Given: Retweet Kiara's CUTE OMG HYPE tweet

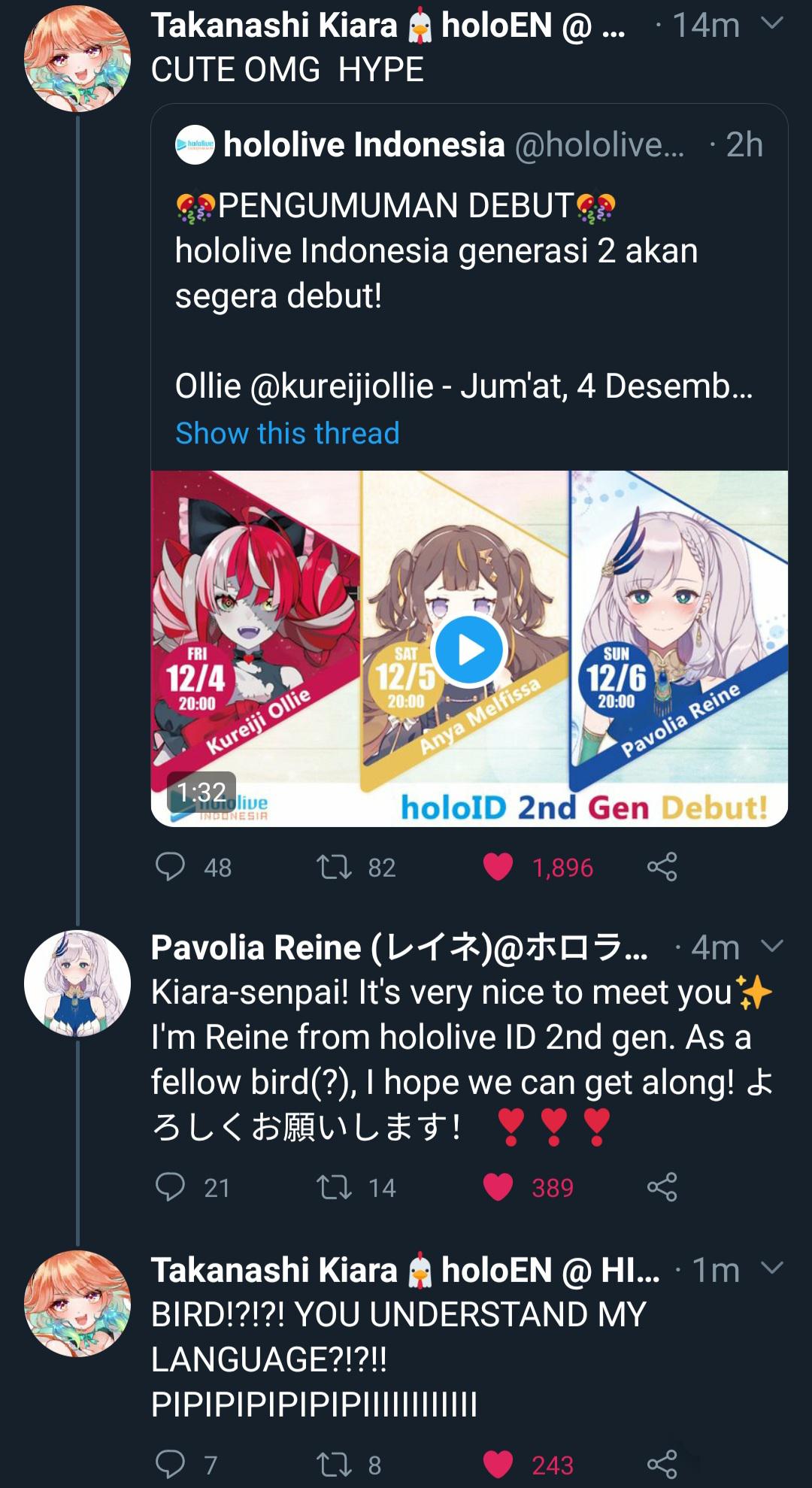Looking at the screenshot, I should [334, 867].
